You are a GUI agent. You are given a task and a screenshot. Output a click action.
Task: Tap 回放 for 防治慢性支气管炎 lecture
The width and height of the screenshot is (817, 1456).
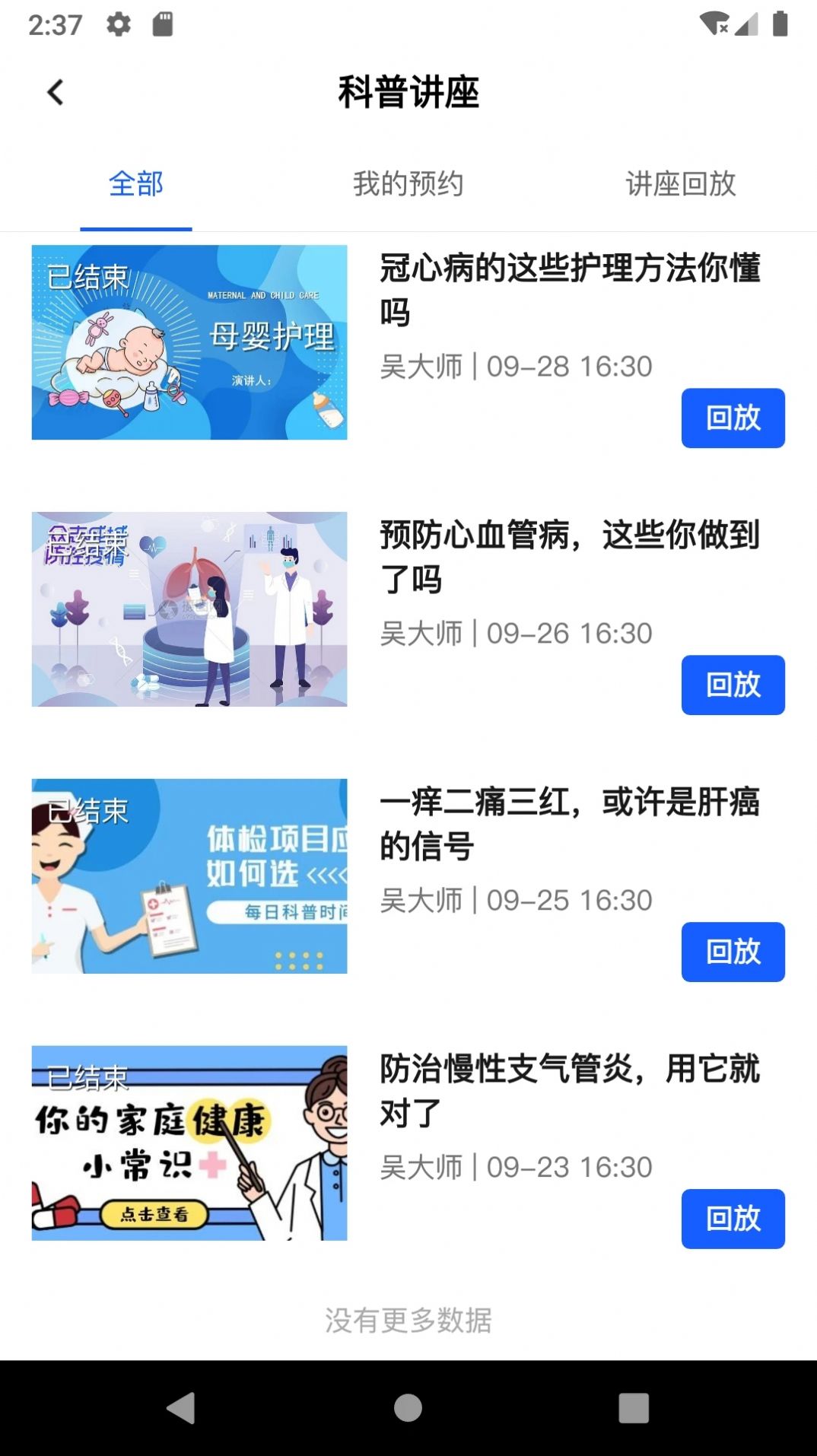point(733,1219)
